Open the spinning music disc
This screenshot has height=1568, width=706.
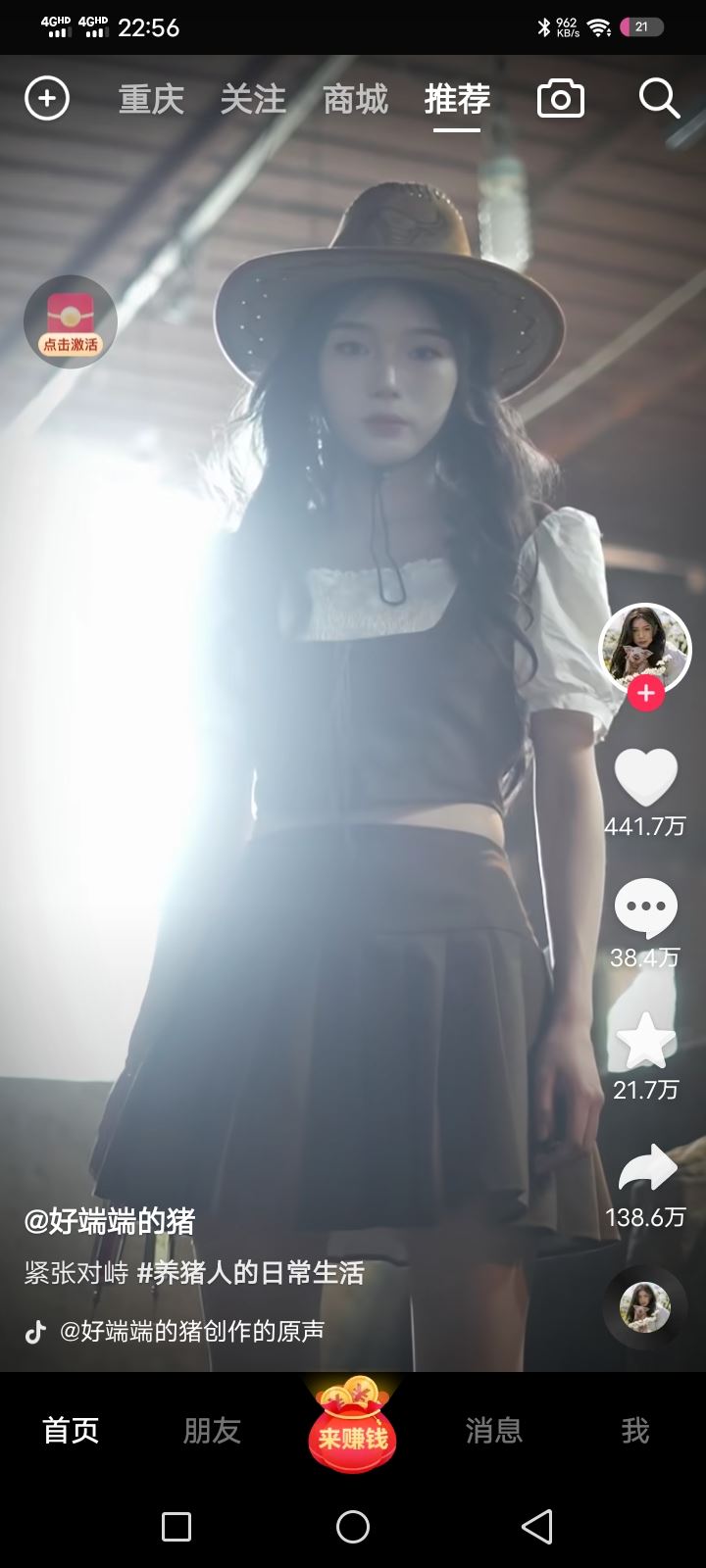644,1307
